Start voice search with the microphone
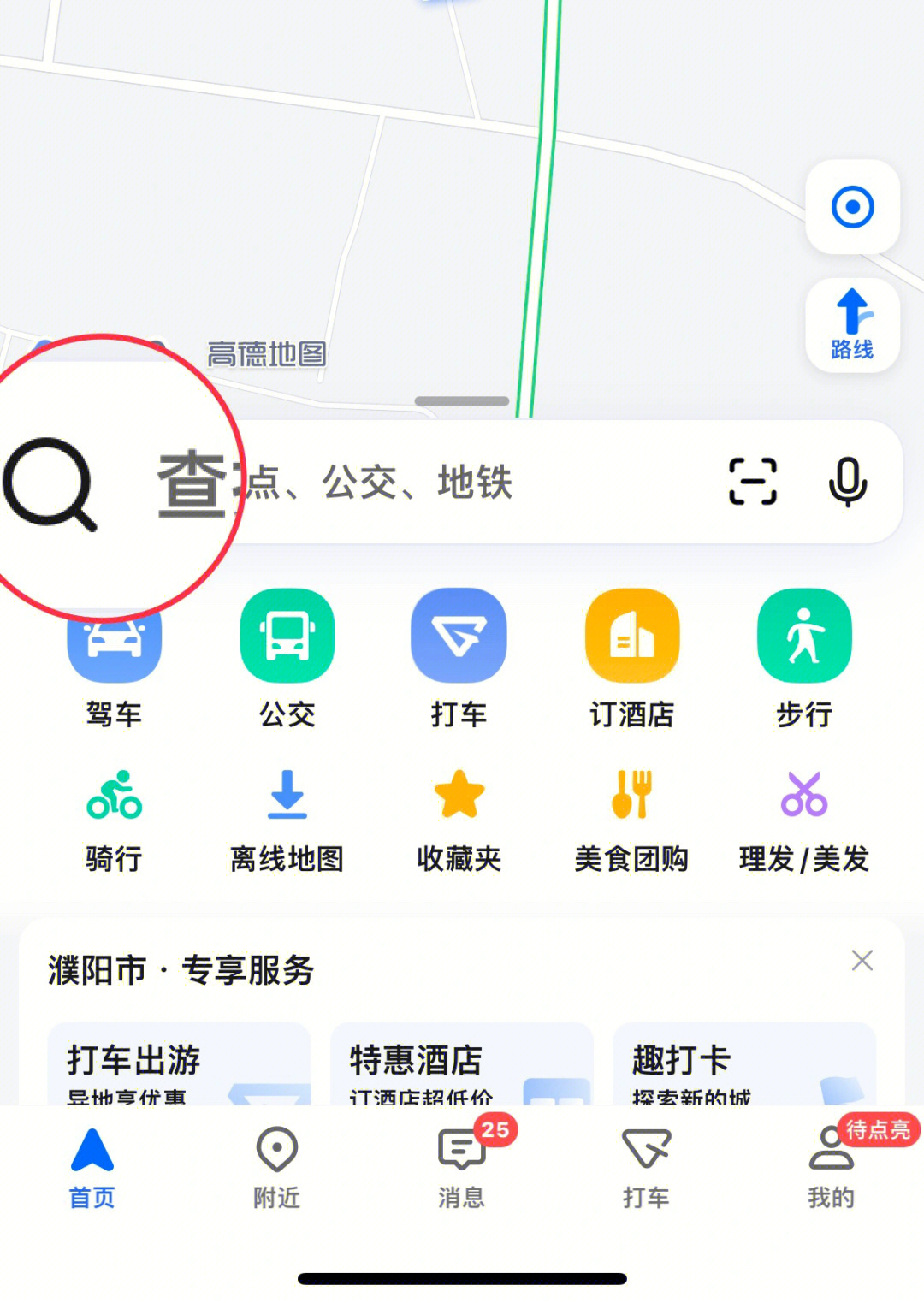 [x=848, y=482]
